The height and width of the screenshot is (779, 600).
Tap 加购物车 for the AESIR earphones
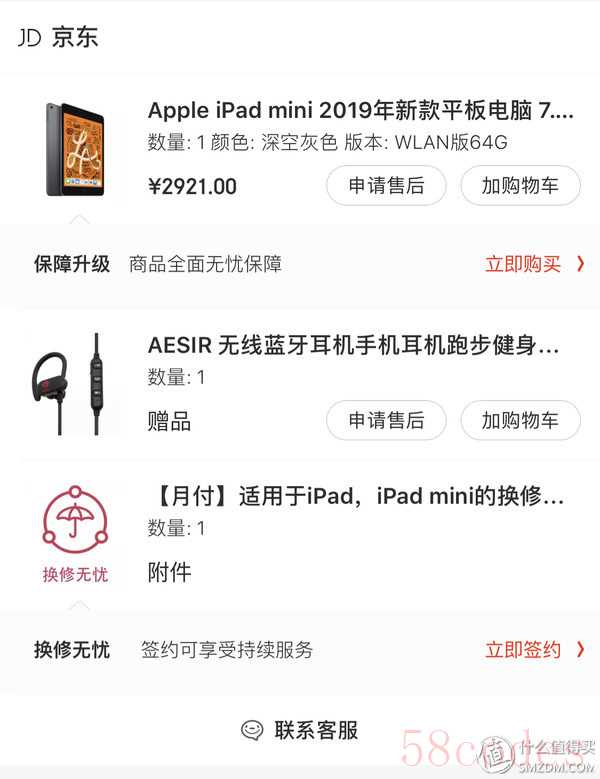click(520, 420)
